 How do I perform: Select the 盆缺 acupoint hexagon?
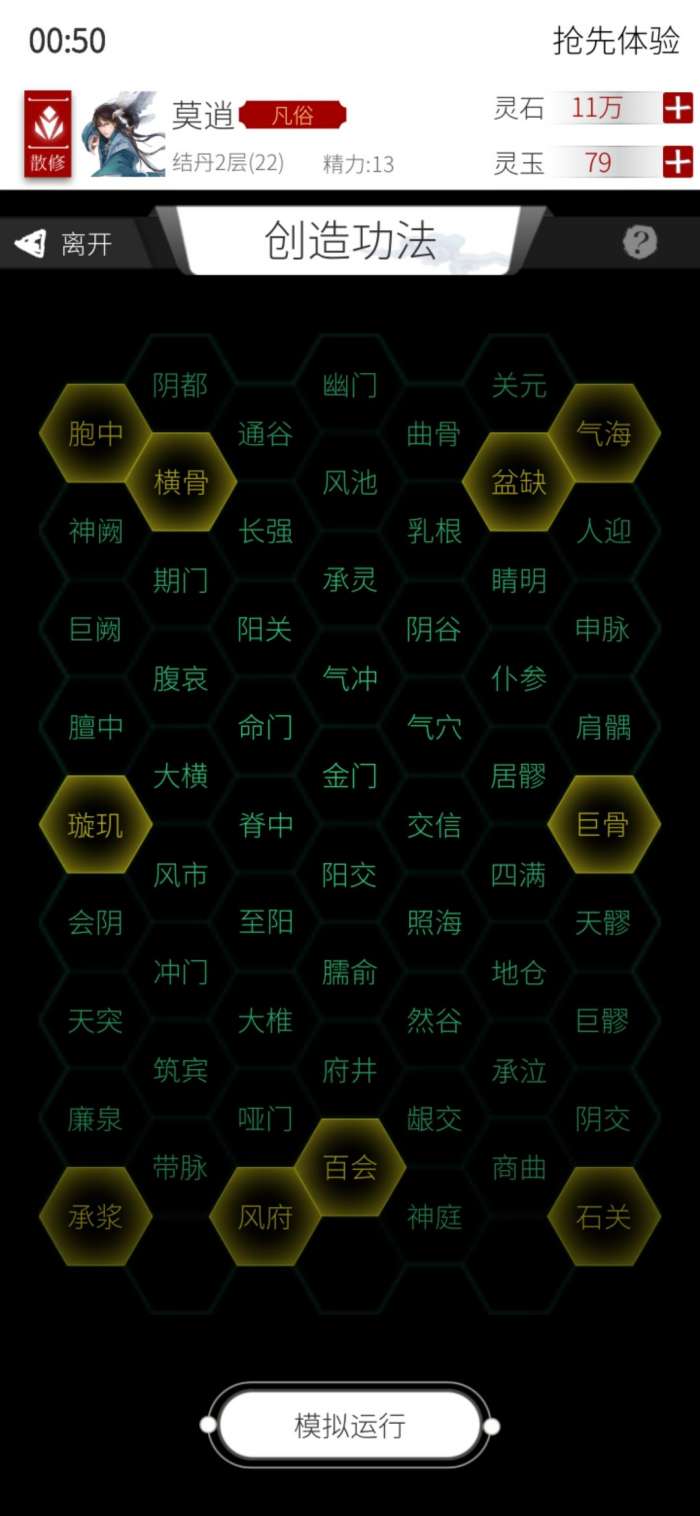tap(519, 482)
